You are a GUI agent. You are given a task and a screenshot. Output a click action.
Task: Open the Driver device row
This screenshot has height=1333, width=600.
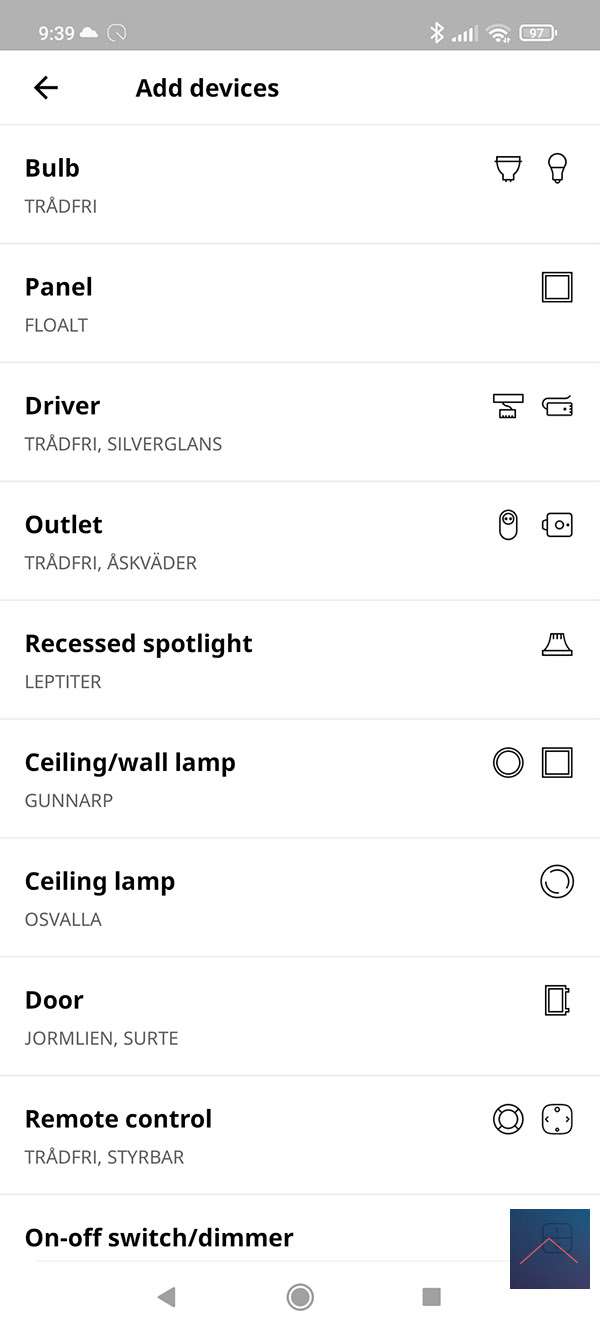[300, 423]
